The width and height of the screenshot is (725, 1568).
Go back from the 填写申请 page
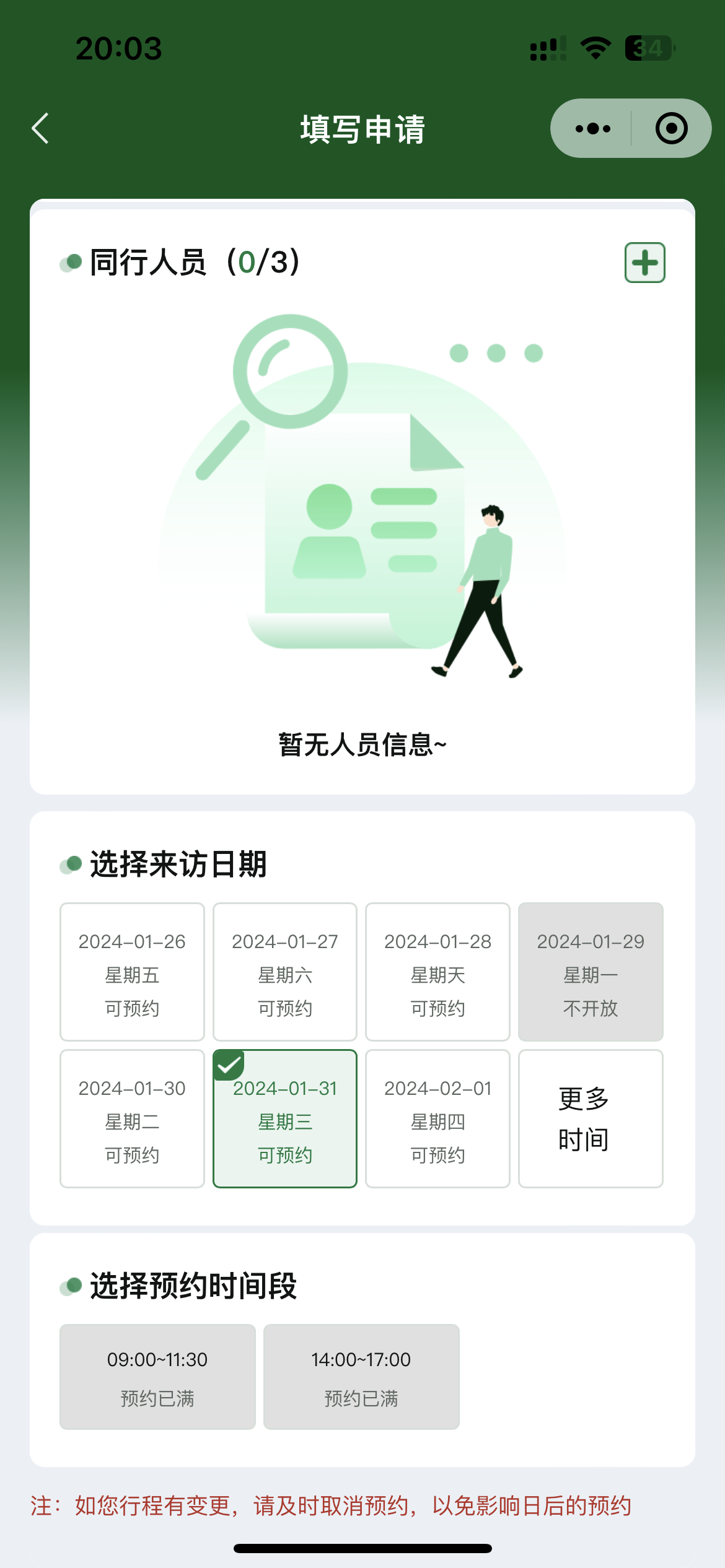[41, 129]
